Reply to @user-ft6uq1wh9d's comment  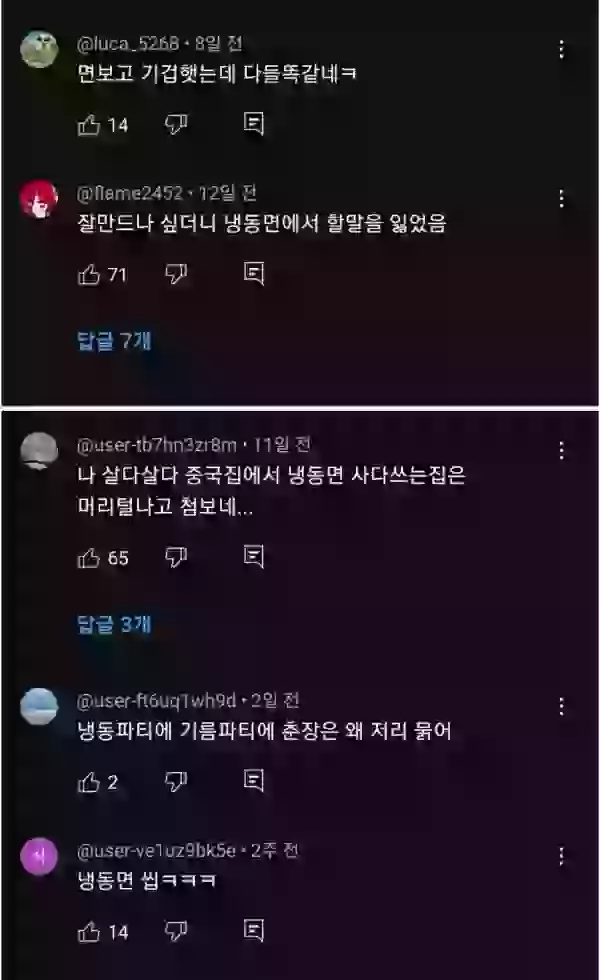[x=254, y=781]
